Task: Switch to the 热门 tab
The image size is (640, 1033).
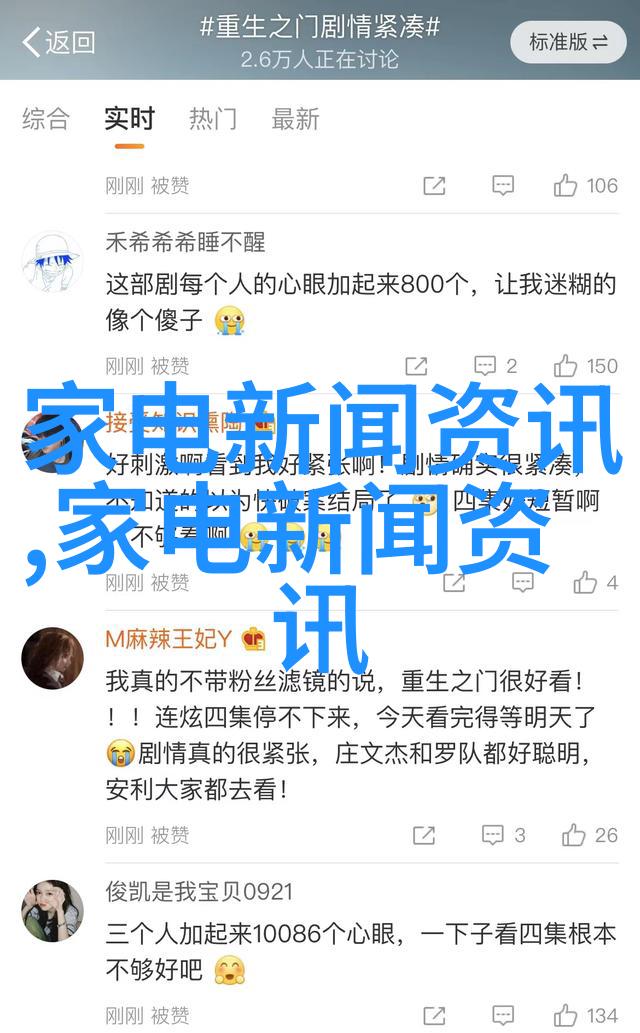Action: (213, 119)
